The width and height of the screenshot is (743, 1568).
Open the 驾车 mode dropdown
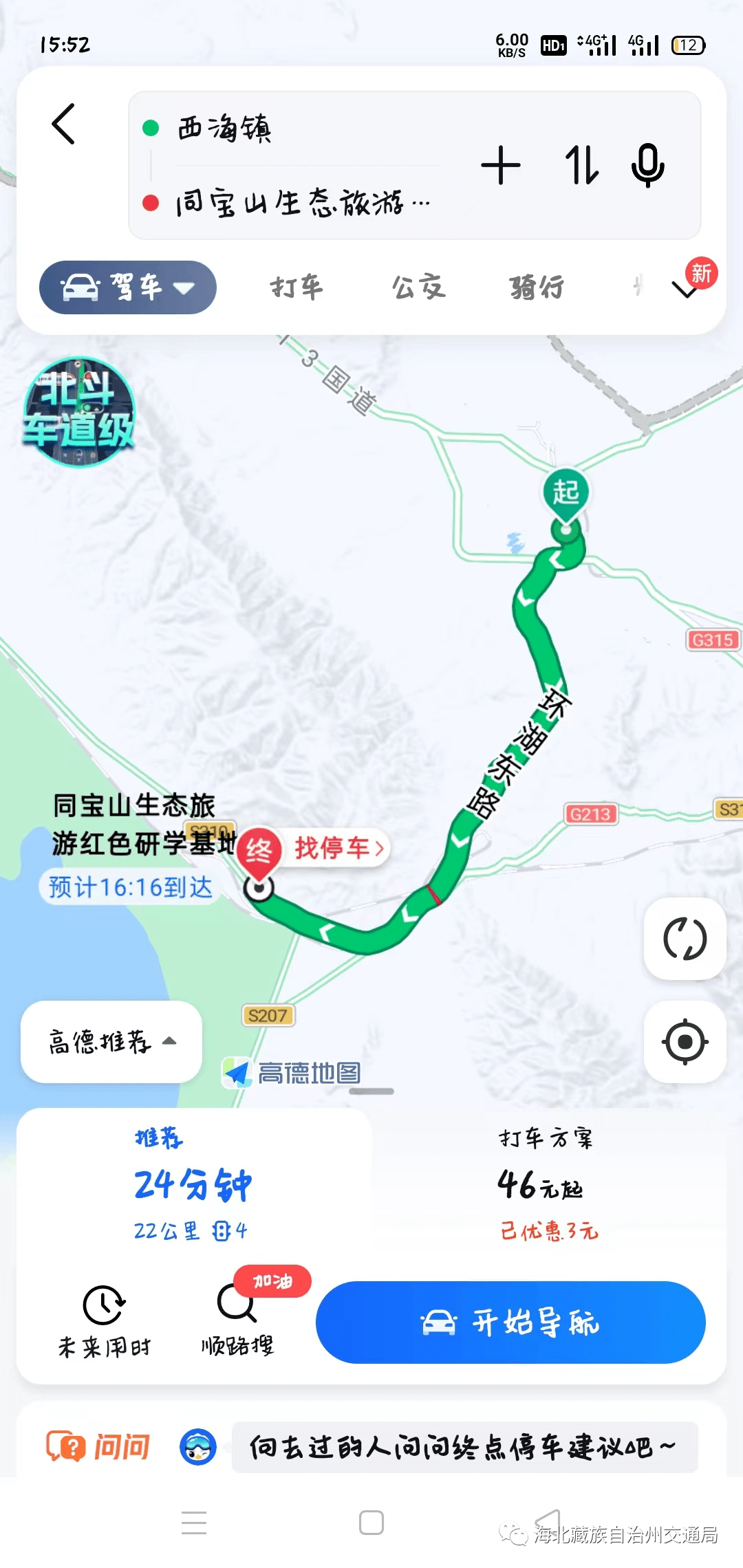[128, 287]
